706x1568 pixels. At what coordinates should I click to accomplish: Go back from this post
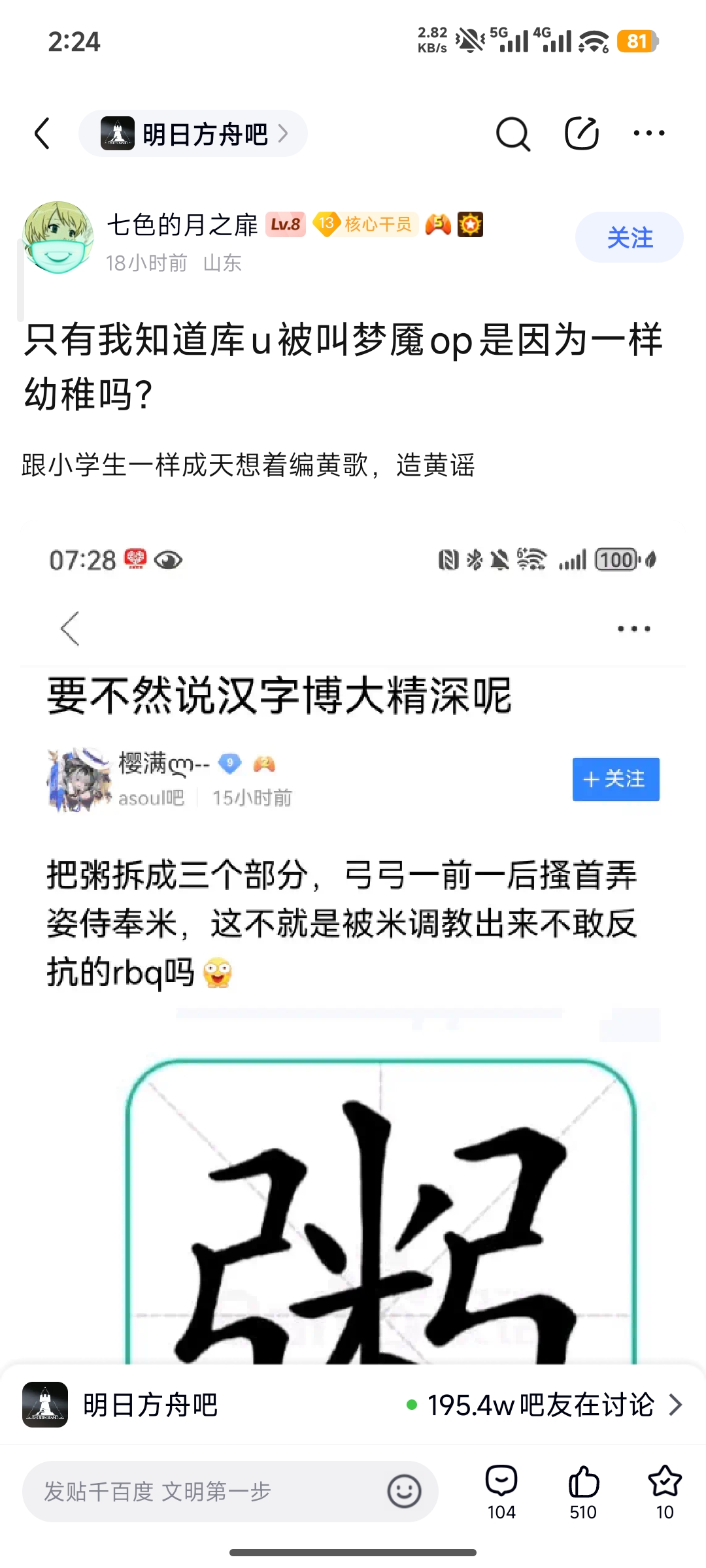point(43,134)
